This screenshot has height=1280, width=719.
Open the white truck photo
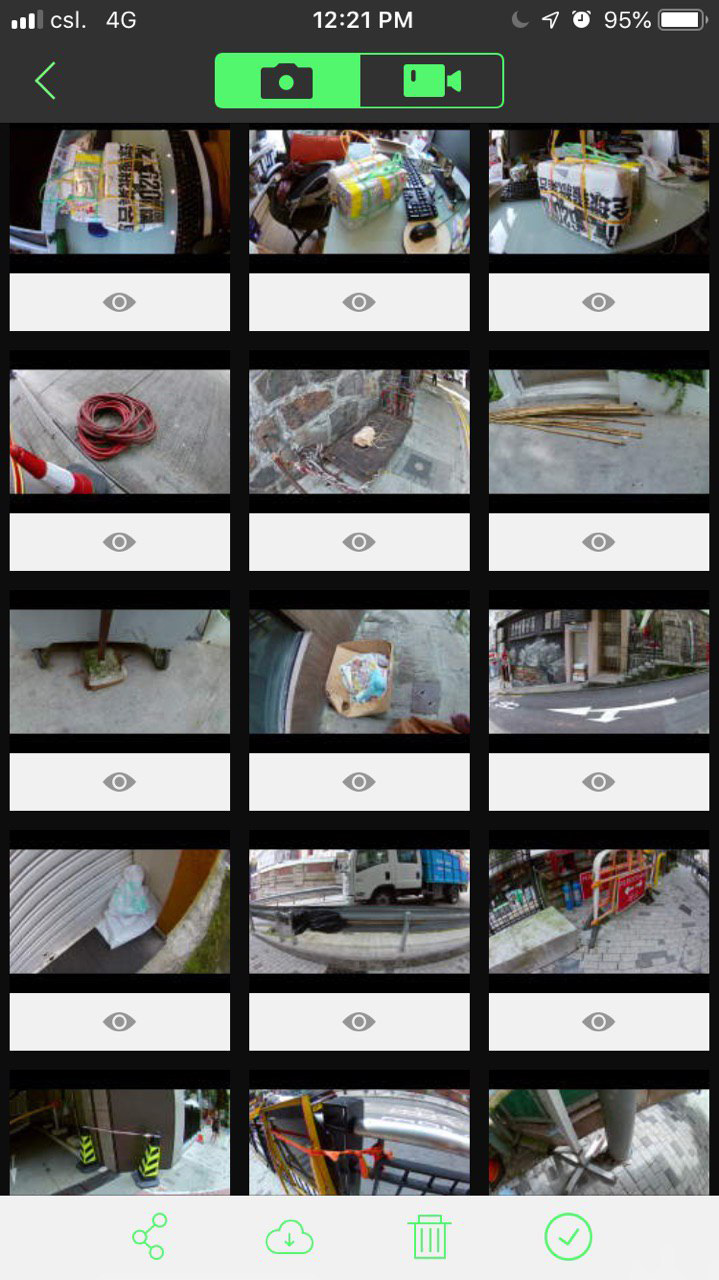click(x=359, y=911)
